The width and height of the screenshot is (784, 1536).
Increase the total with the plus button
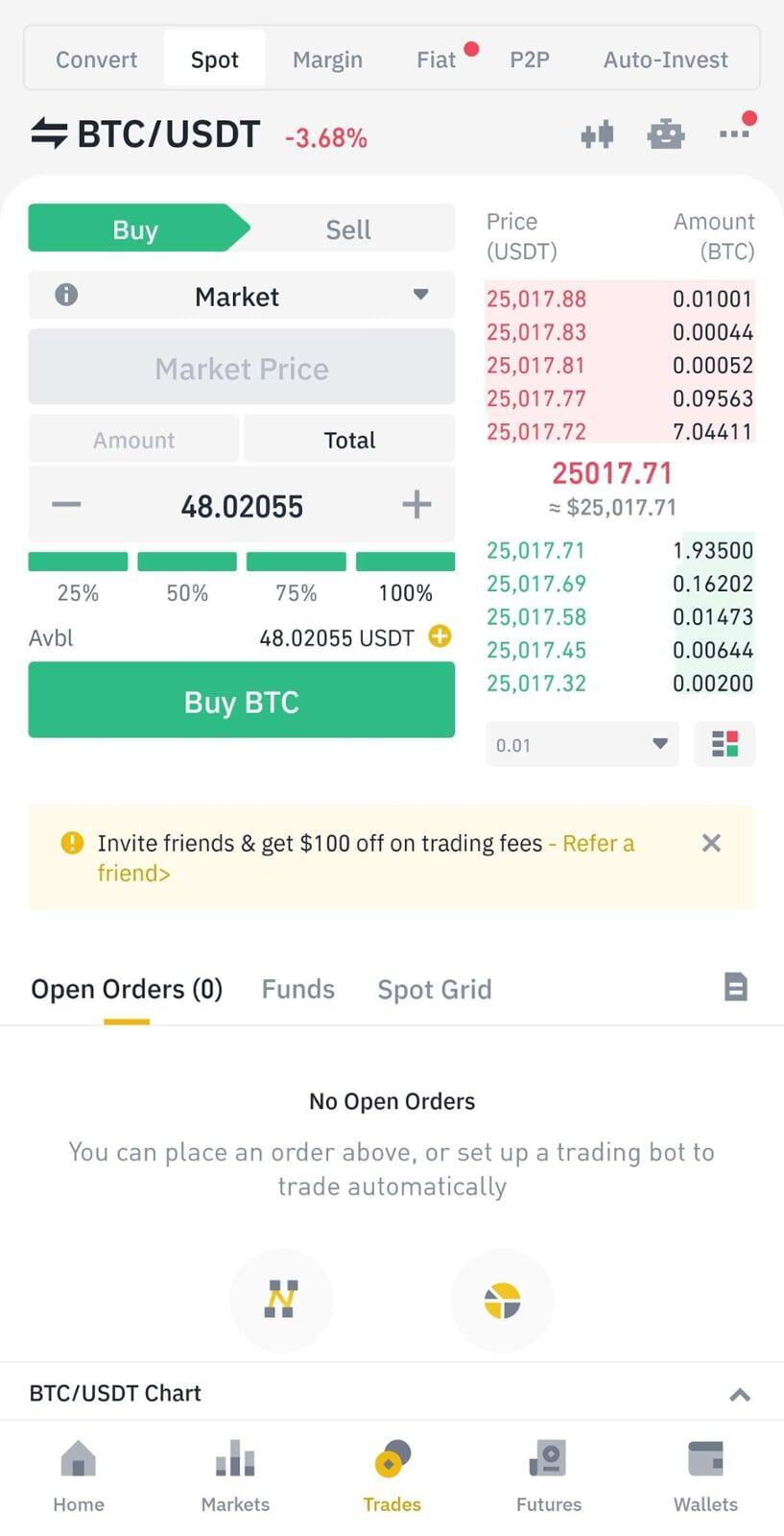pyautogui.click(x=416, y=505)
